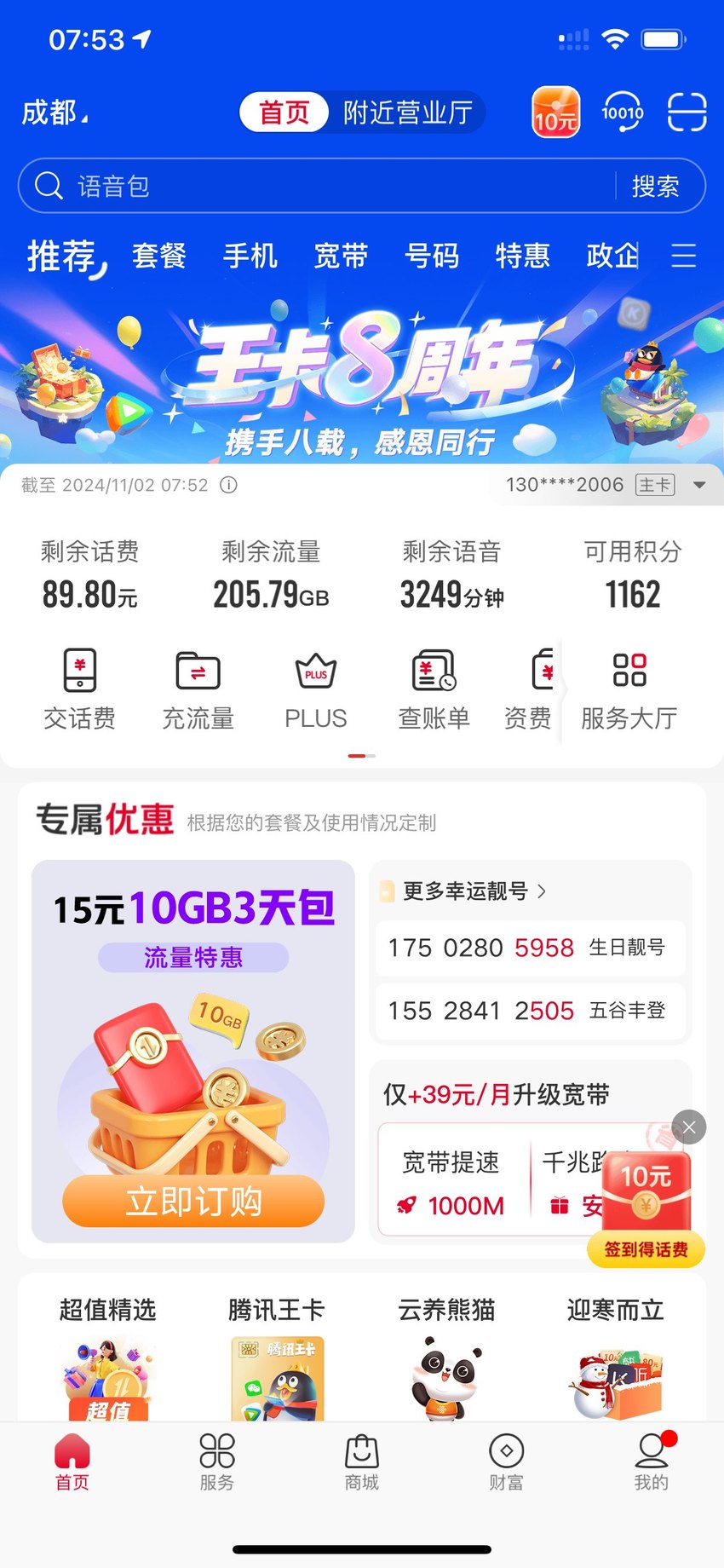Open the 语音包 search field
The width and height of the screenshot is (724, 1568).
(324, 186)
